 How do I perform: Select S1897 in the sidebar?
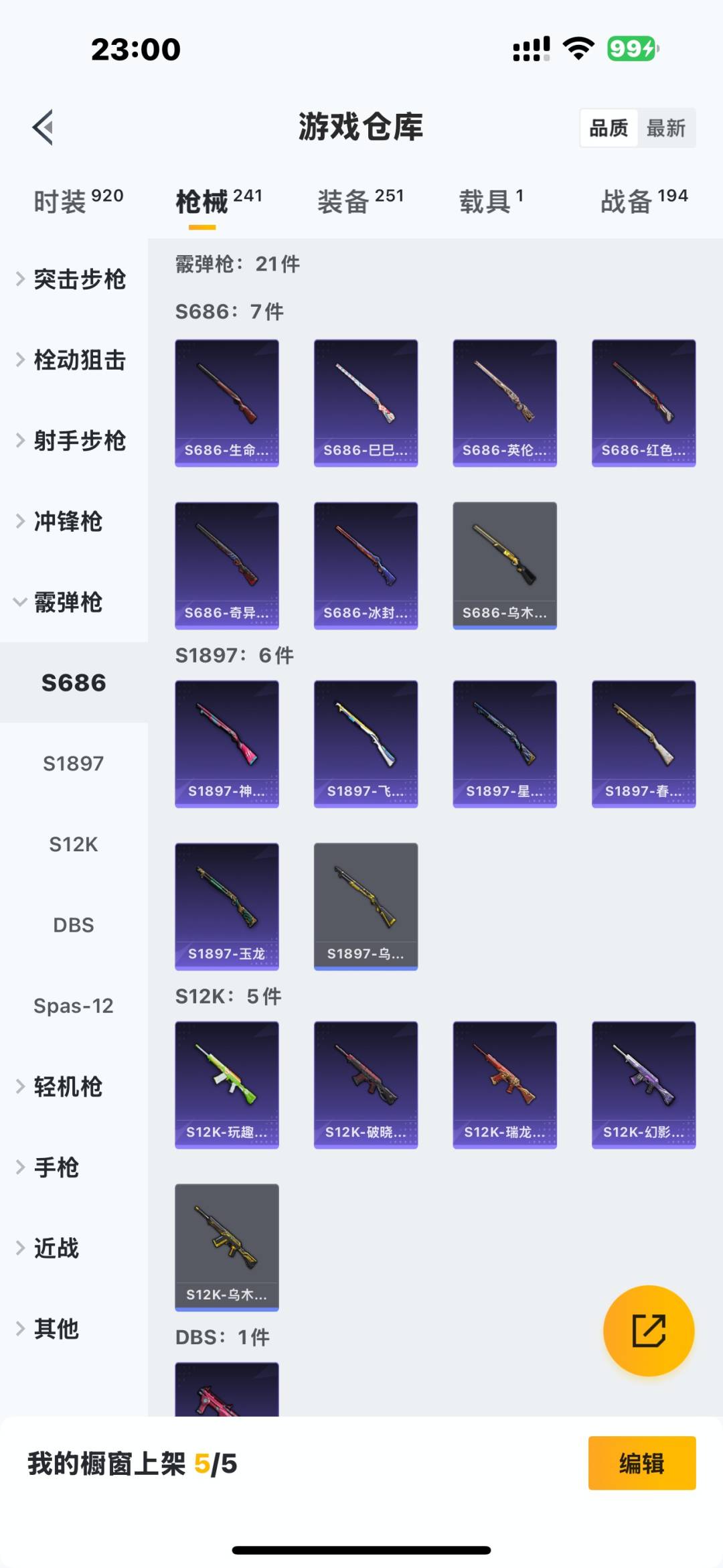(74, 764)
